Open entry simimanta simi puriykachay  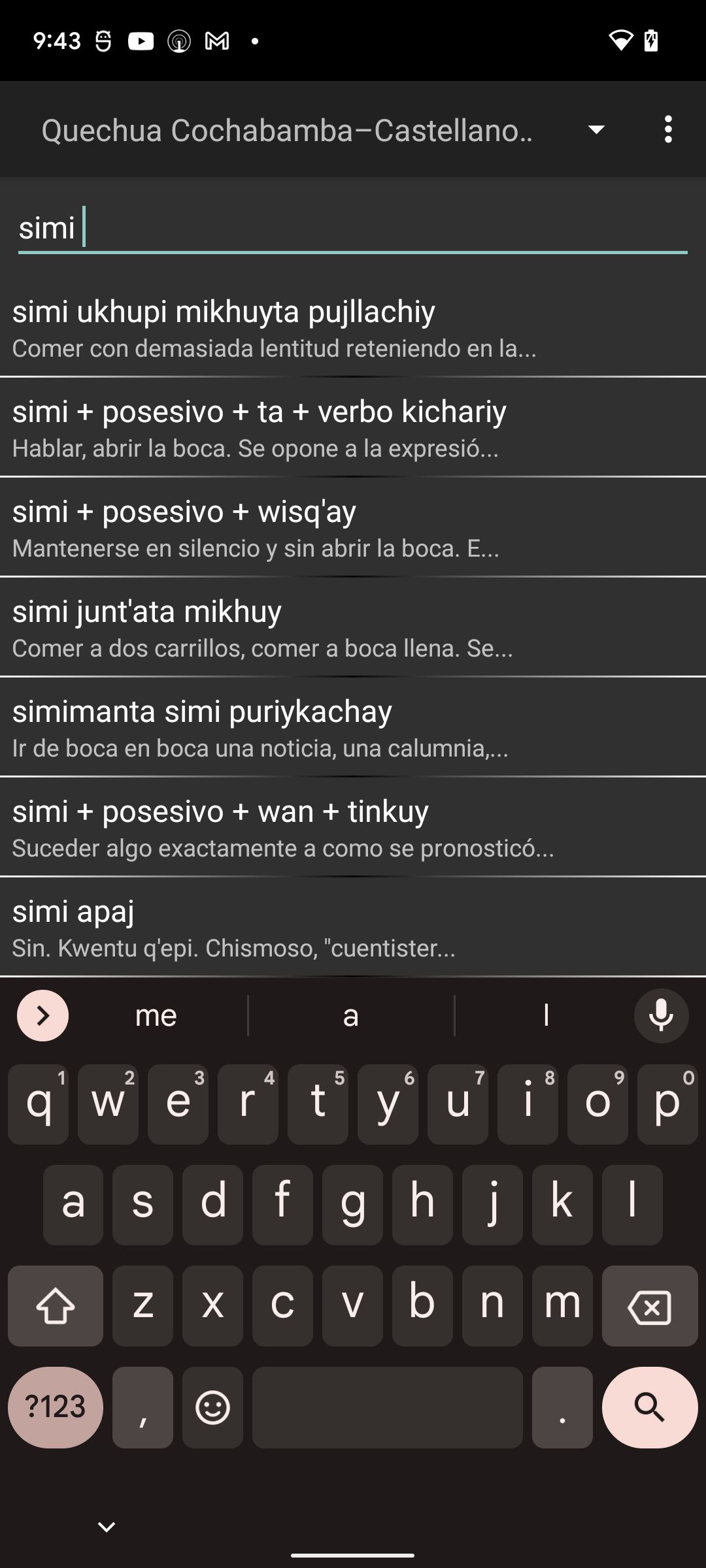(353, 728)
